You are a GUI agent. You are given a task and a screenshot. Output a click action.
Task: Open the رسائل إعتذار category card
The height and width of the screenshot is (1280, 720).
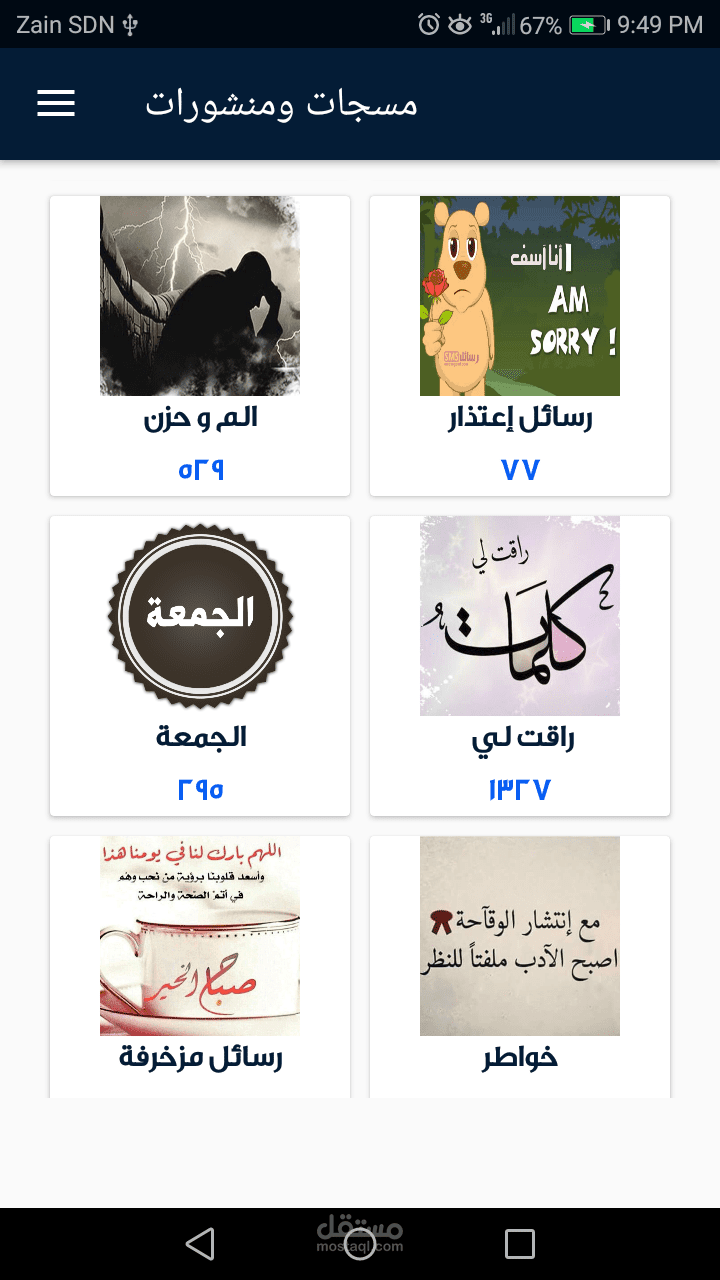(520, 345)
